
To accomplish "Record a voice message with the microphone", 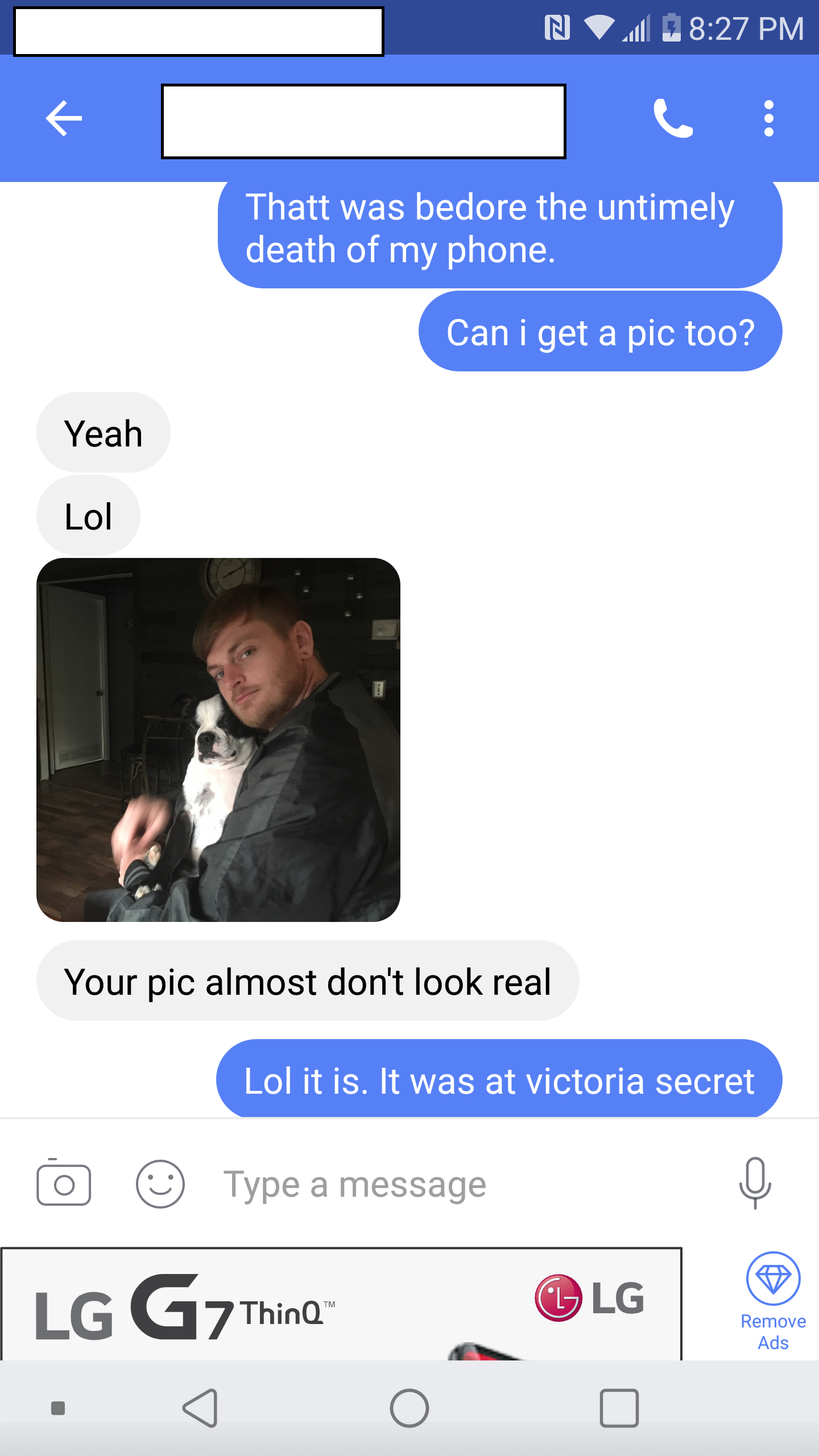I will pos(755,1183).
